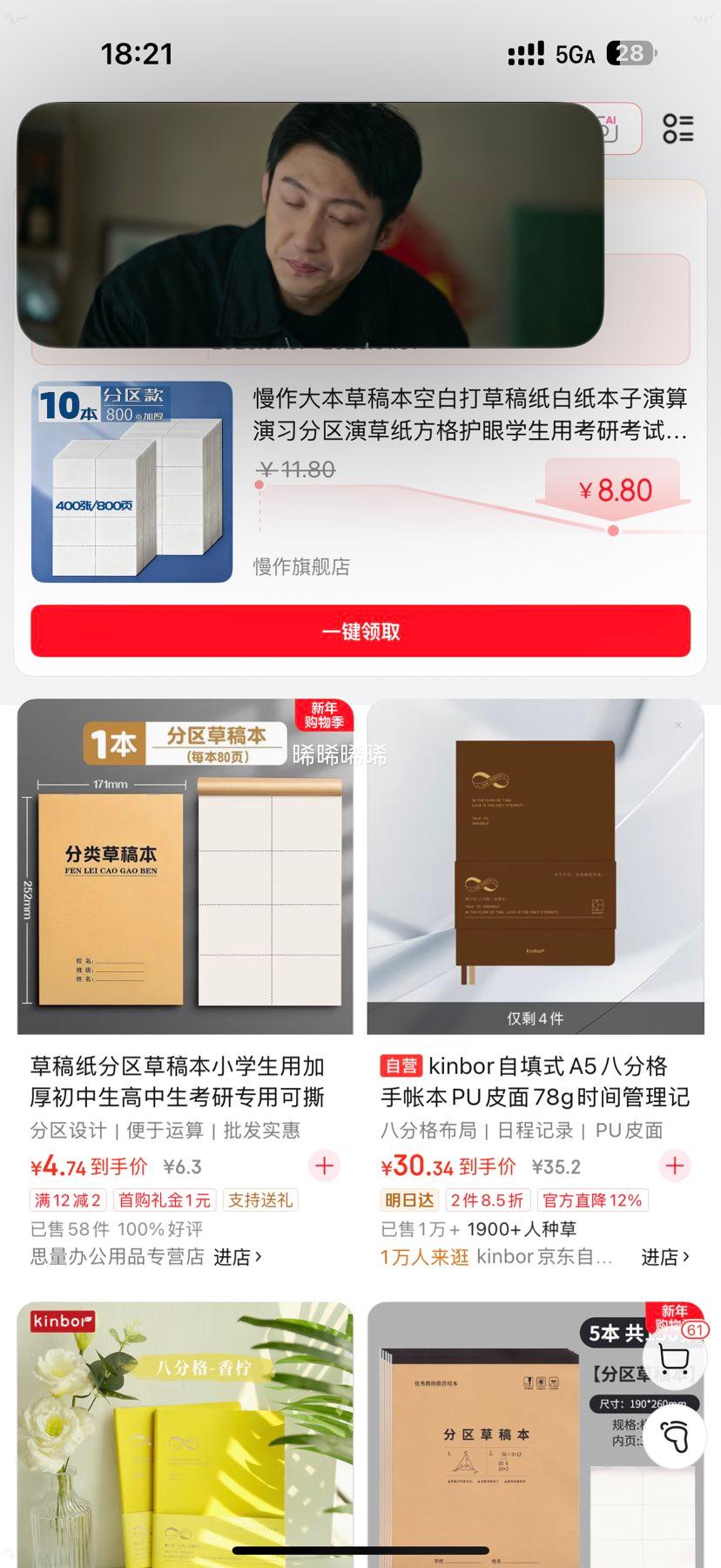Tap the 明日达 delivery tag
Image resolution: width=721 pixels, height=1568 pixels.
[x=409, y=1200]
